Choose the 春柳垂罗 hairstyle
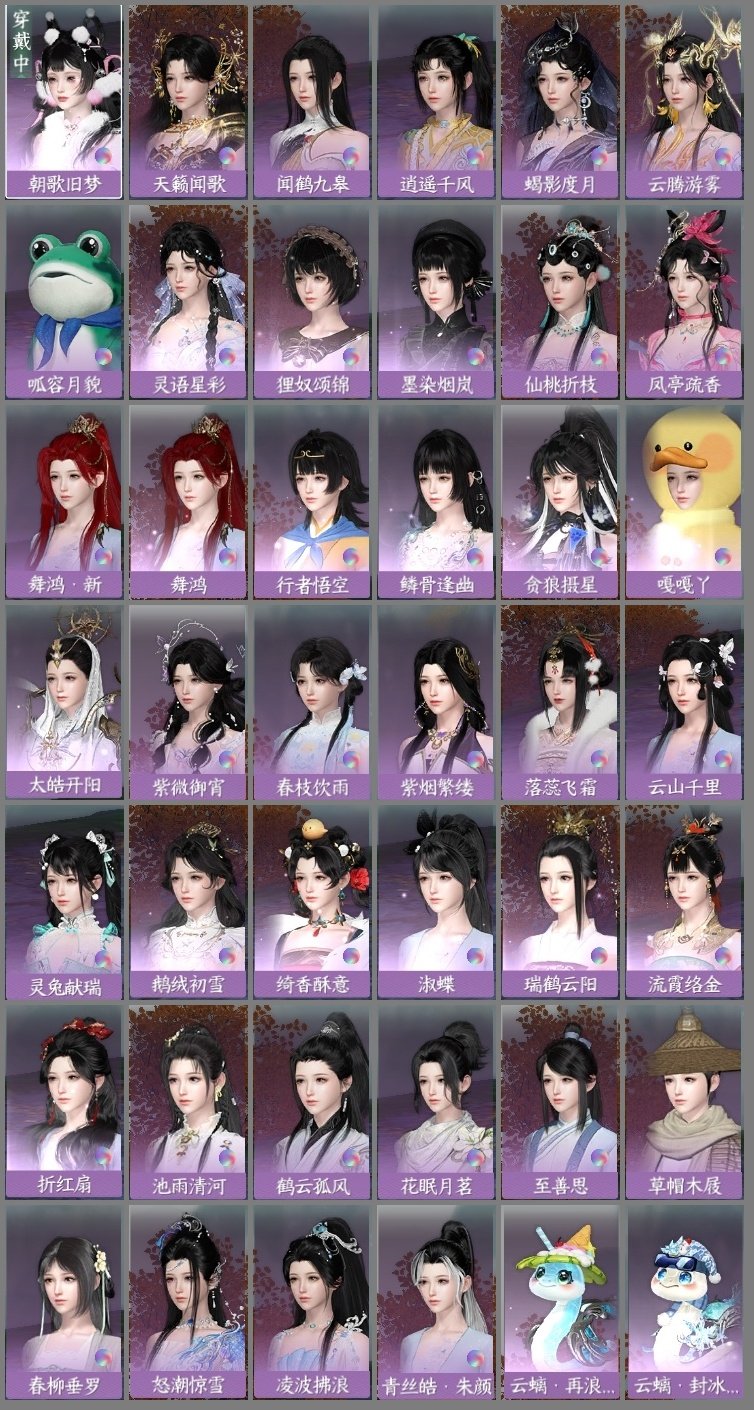The height and width of the screenshot is (1410, 754). click(x=65, y=1300)
